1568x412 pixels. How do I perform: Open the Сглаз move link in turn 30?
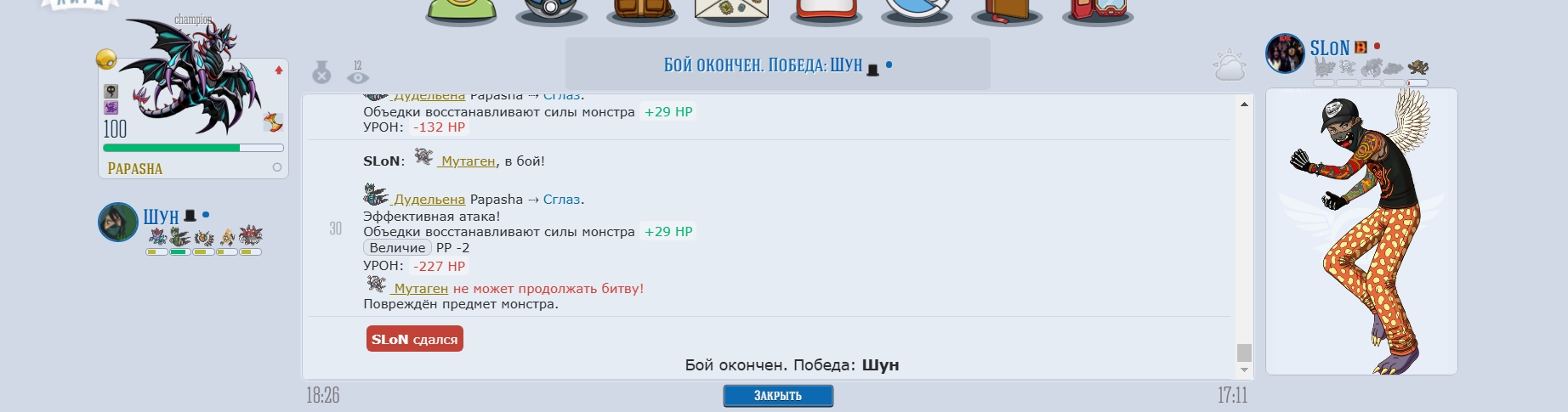click(561, 200)
